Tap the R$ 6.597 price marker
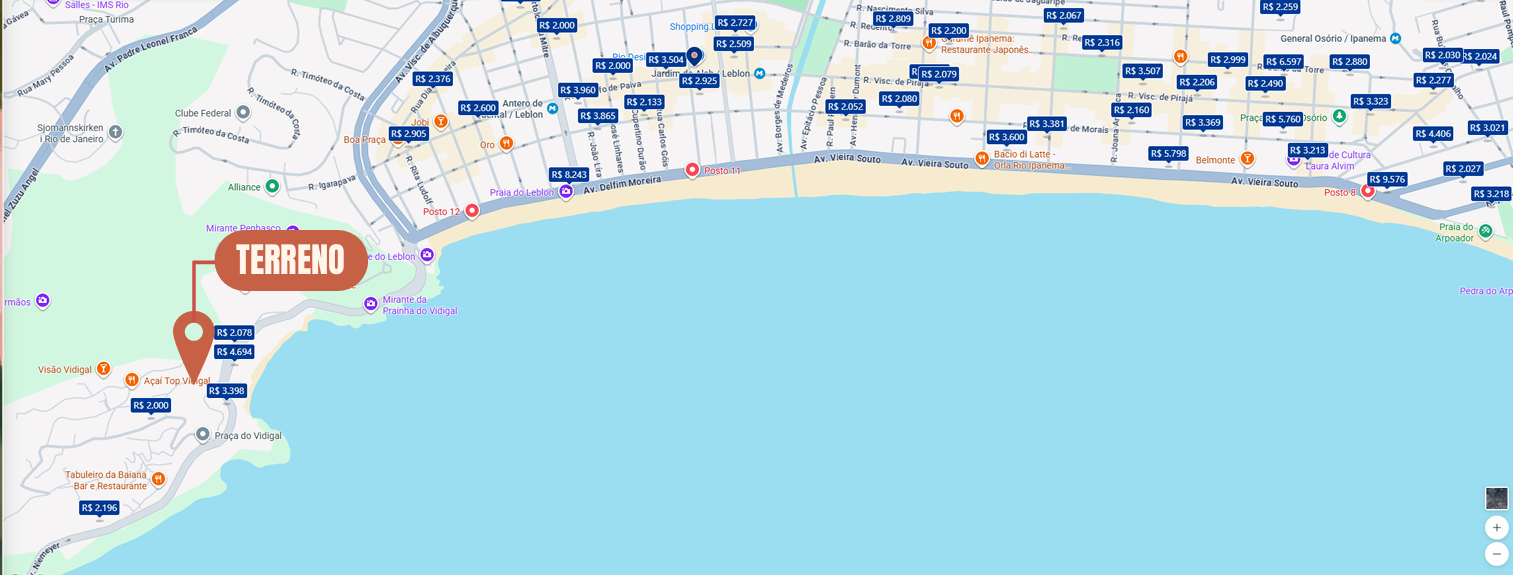This screenshot has width=1513, height=575. coord(1283,62)
